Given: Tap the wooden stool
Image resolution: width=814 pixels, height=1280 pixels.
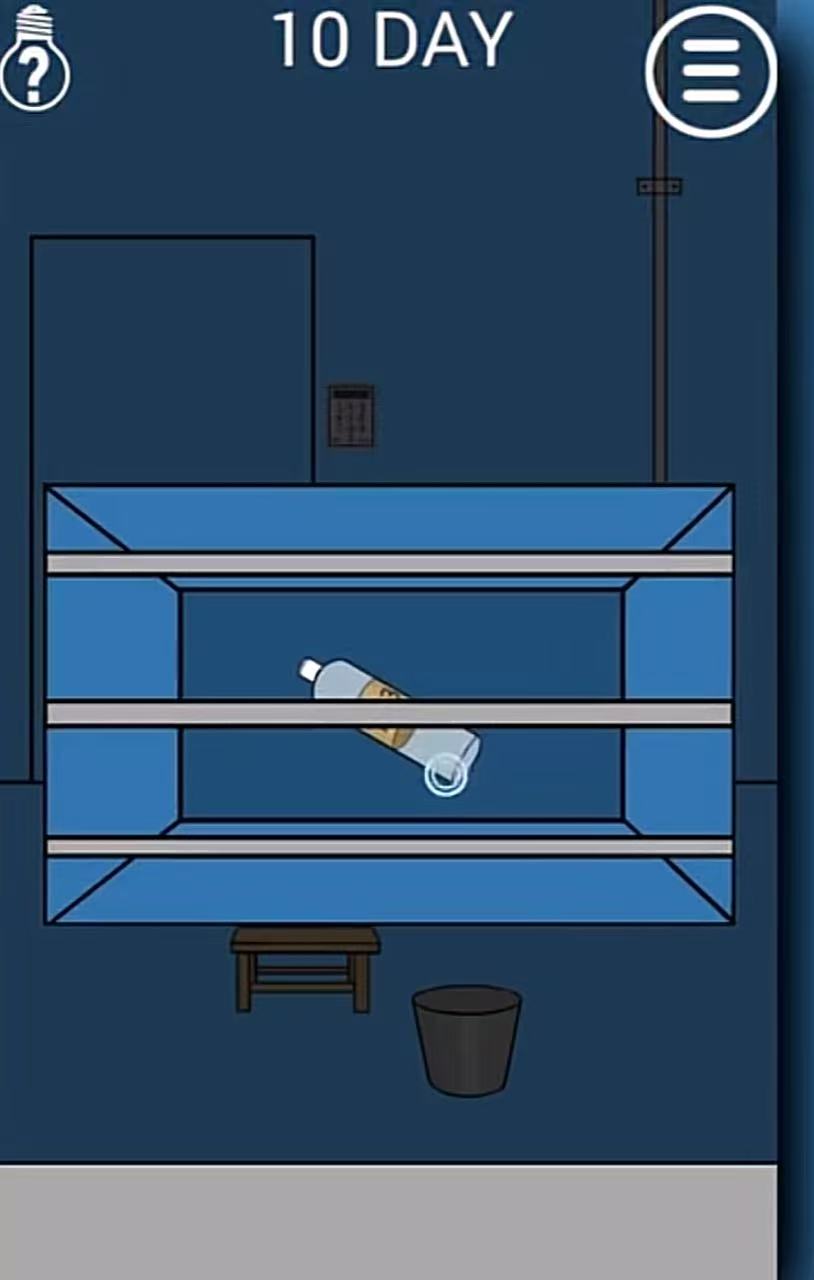Looking at the screenshot, I should [305, 966].
